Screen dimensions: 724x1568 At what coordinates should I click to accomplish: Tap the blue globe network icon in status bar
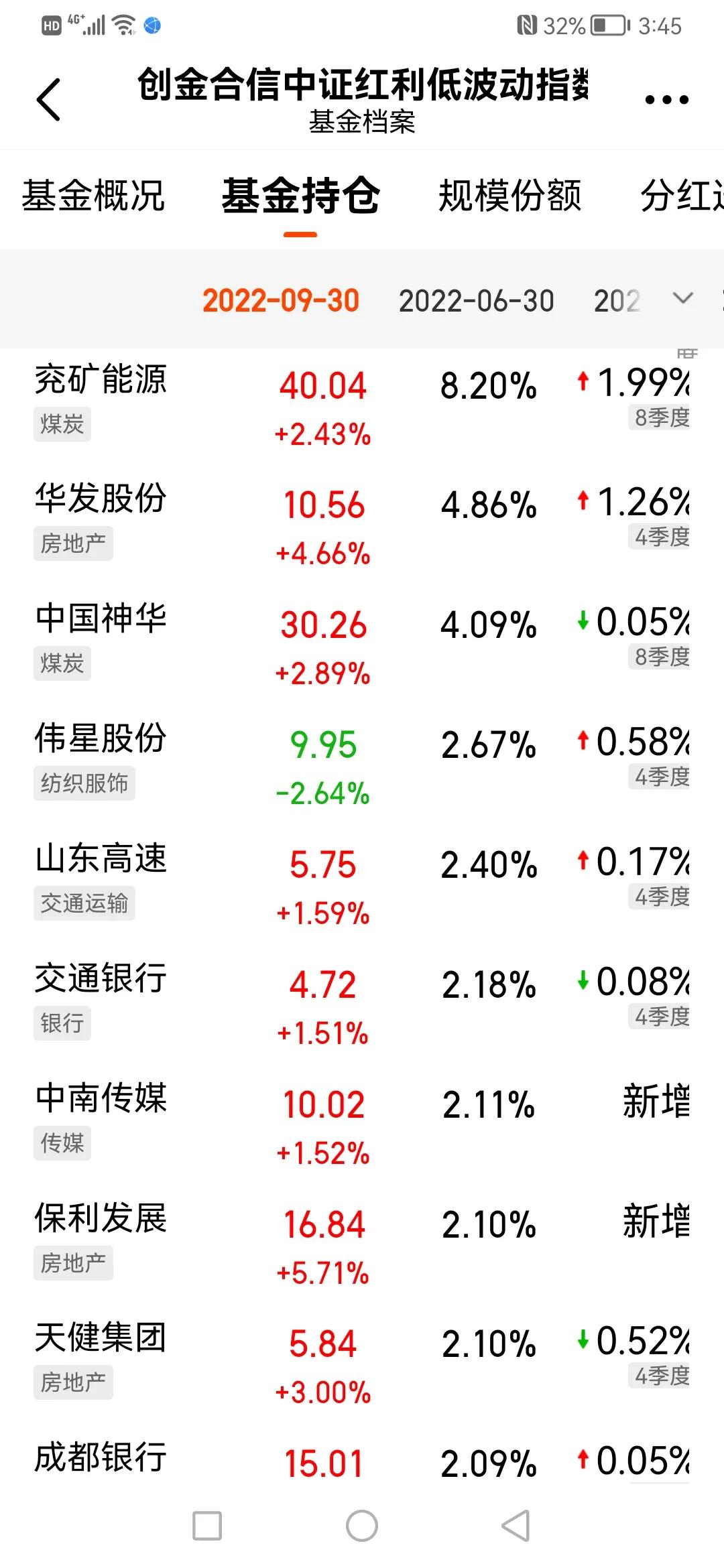[153, 27]
